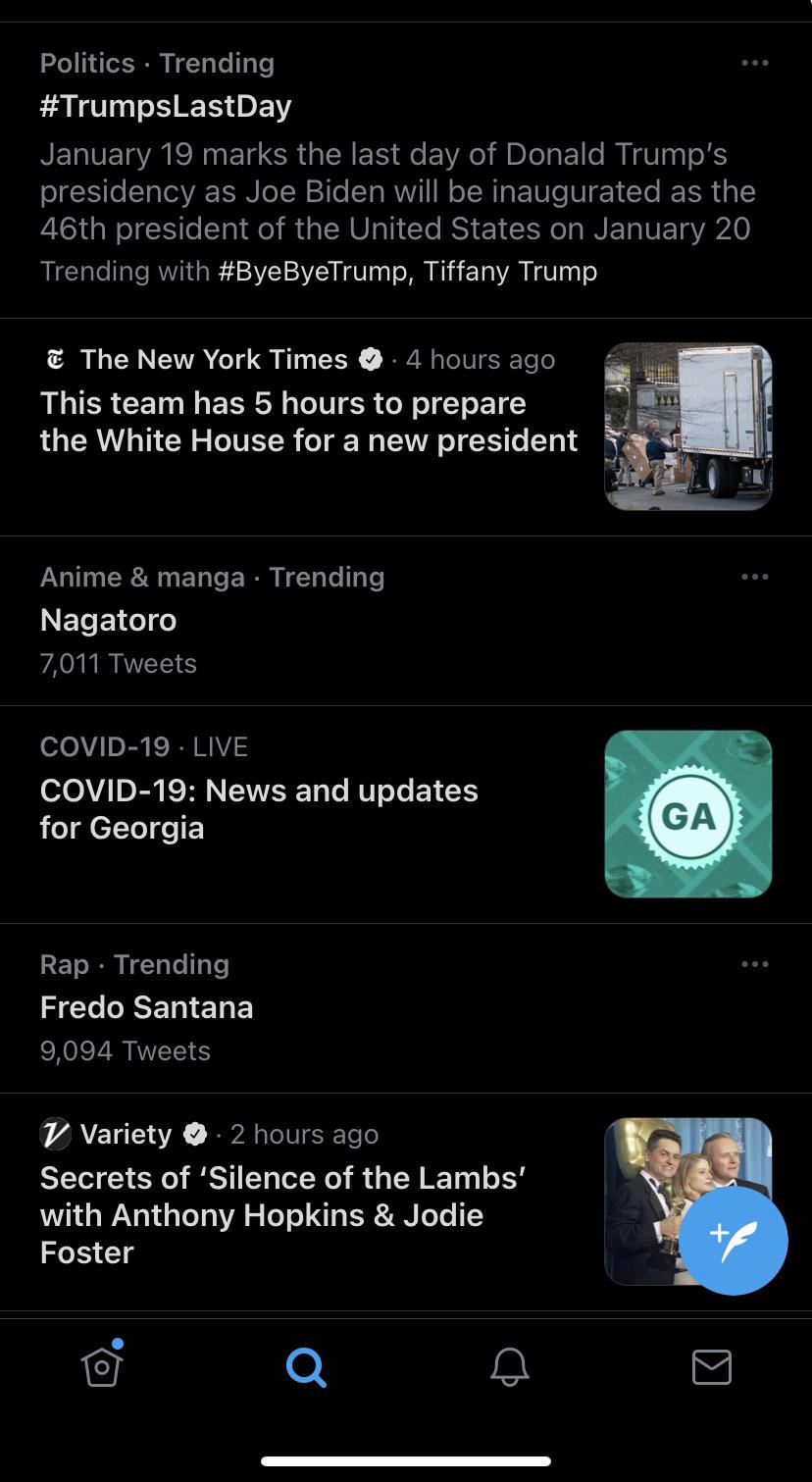The image size is (812, 1482).
Task: Open the Nagatoro trending topic
Action: click(x=109, y=620)
